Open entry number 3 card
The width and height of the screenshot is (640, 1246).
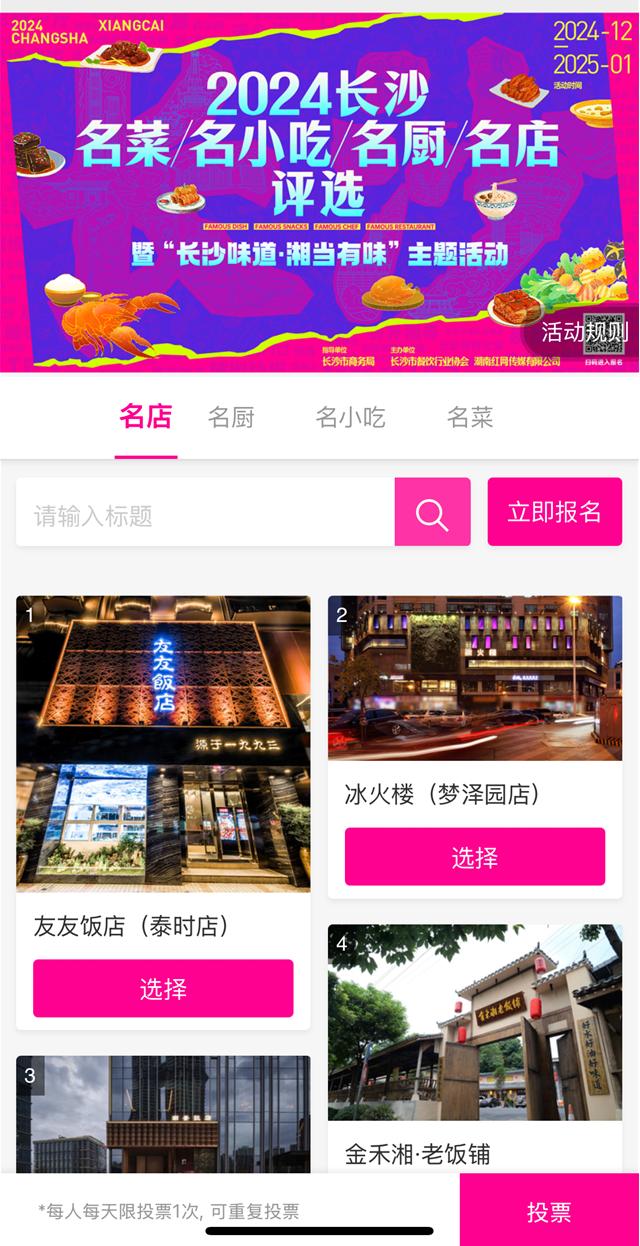point(163,1115)
